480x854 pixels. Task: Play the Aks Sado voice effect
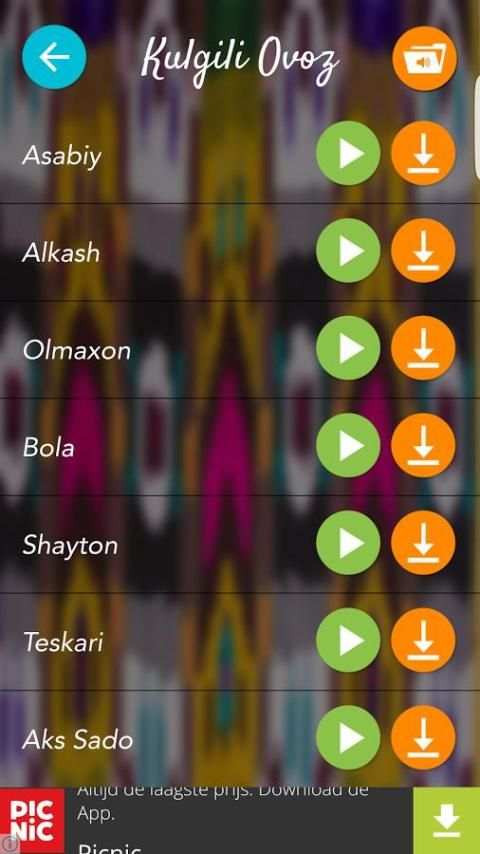pyautogui.click(x=348, y=737)
